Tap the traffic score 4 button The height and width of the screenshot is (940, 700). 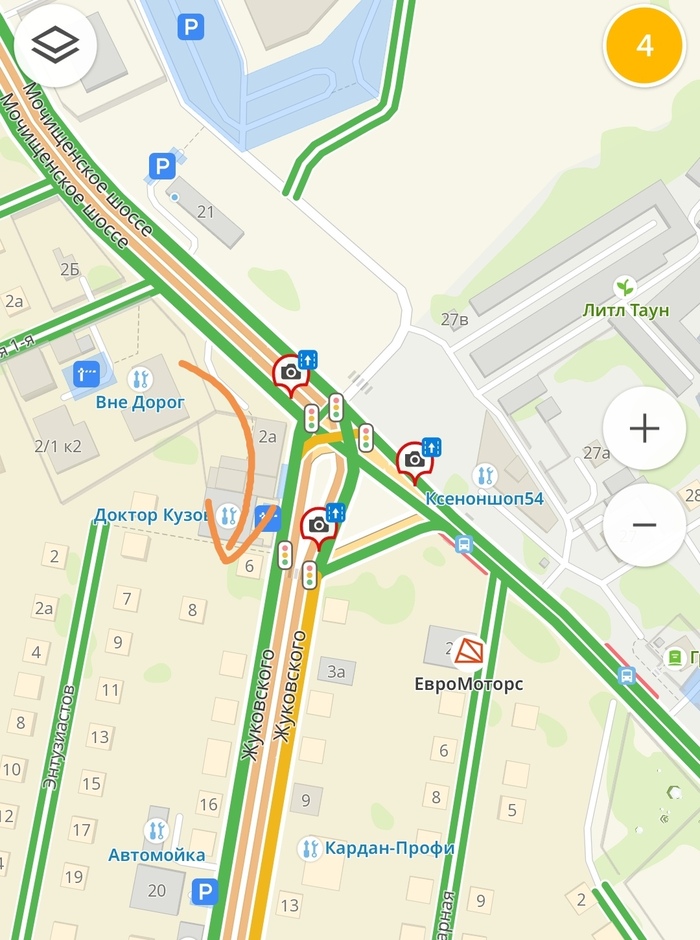645,45
